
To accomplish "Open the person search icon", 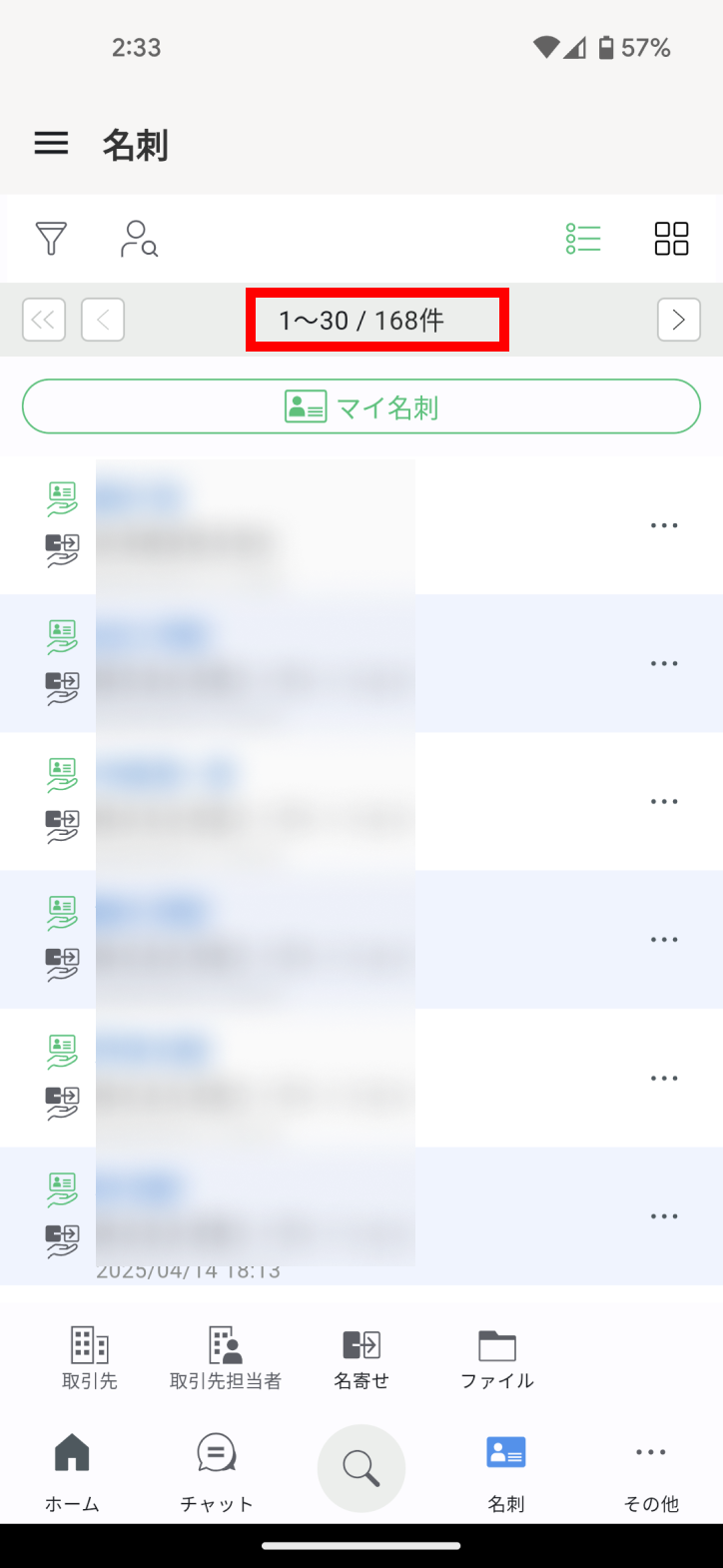I will tap(139, 239).
